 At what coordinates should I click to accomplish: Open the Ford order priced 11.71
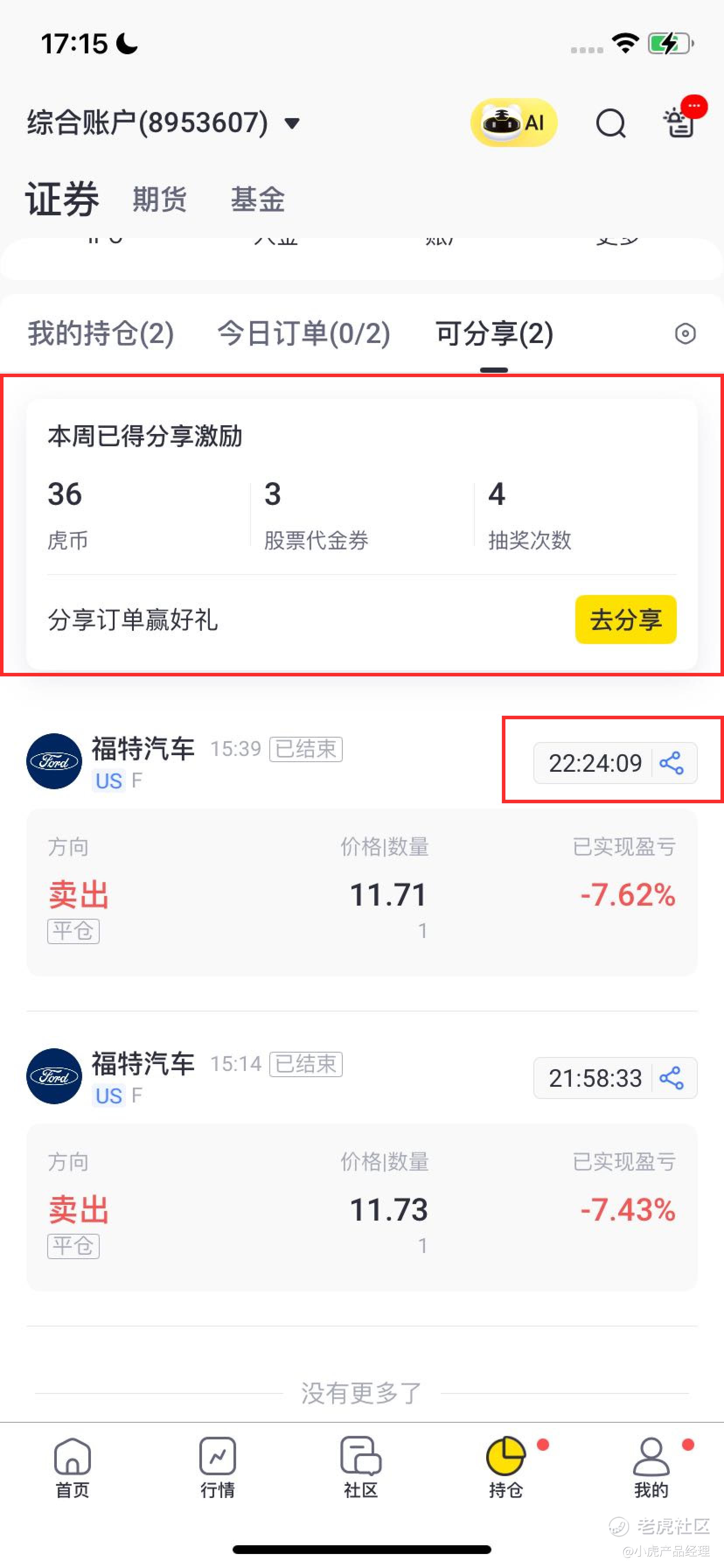pyautogui.click(x=362, y=892)
